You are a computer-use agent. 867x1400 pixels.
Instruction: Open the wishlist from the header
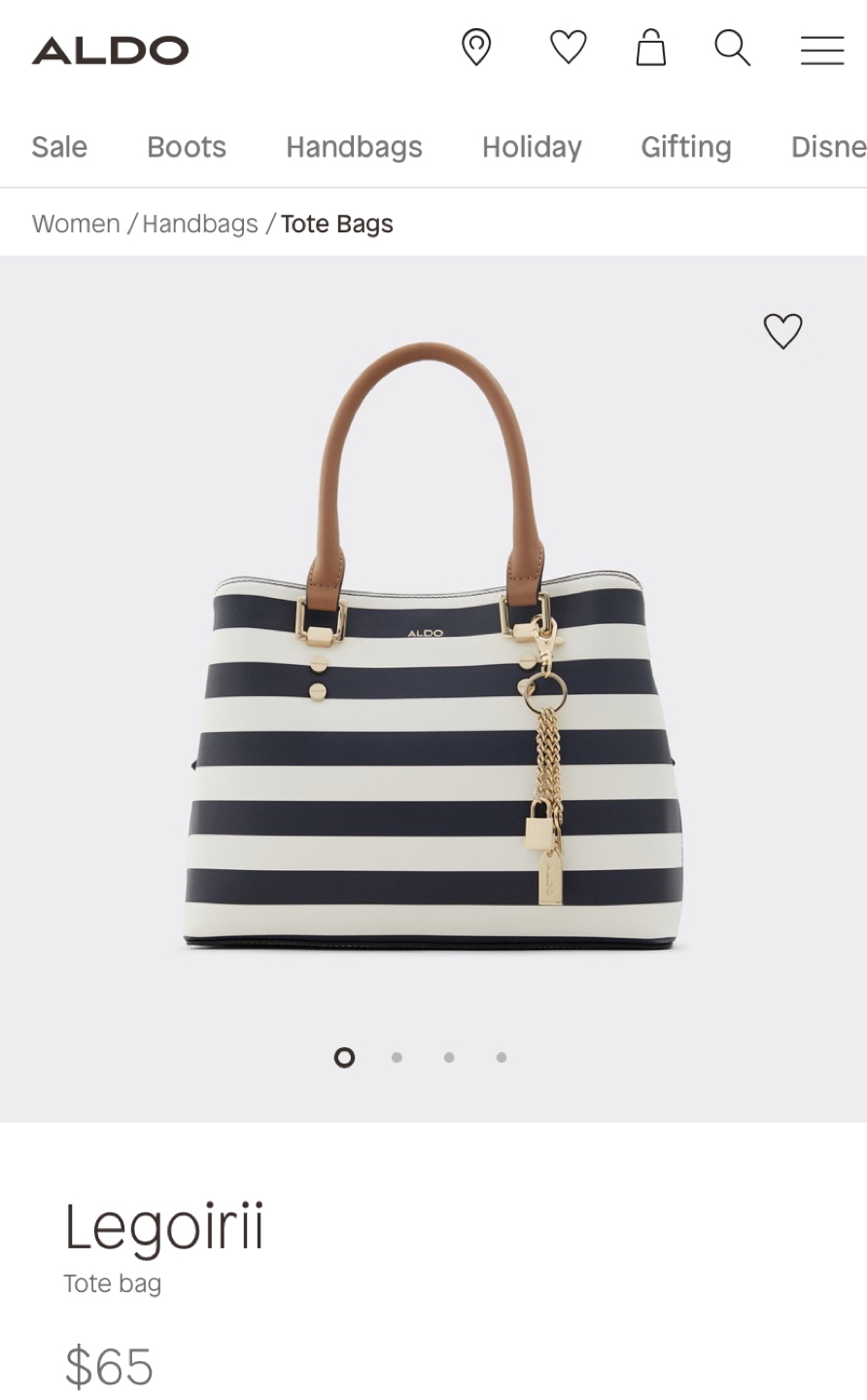pyautogui.click(x=569, y=48)
